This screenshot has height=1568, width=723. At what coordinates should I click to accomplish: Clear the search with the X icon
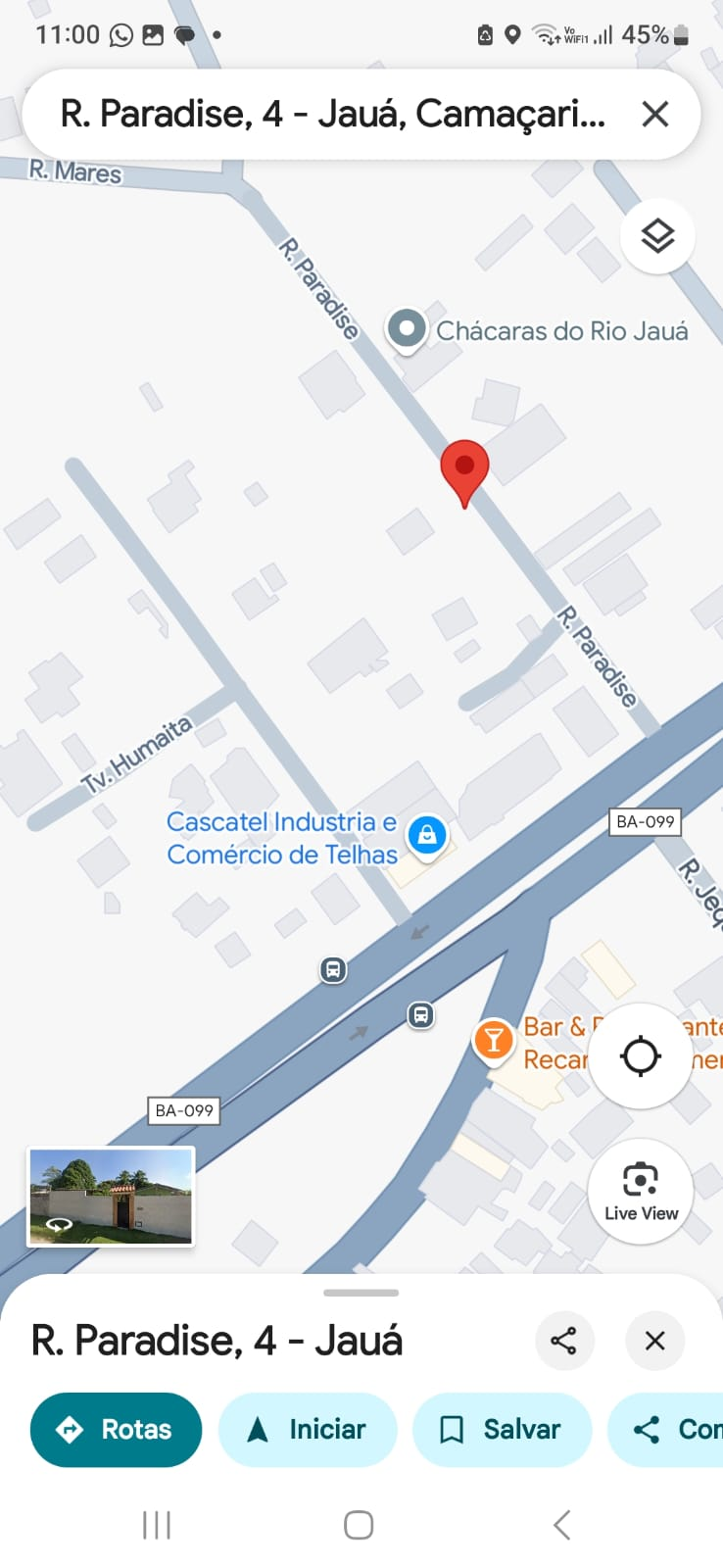(654, 115)
